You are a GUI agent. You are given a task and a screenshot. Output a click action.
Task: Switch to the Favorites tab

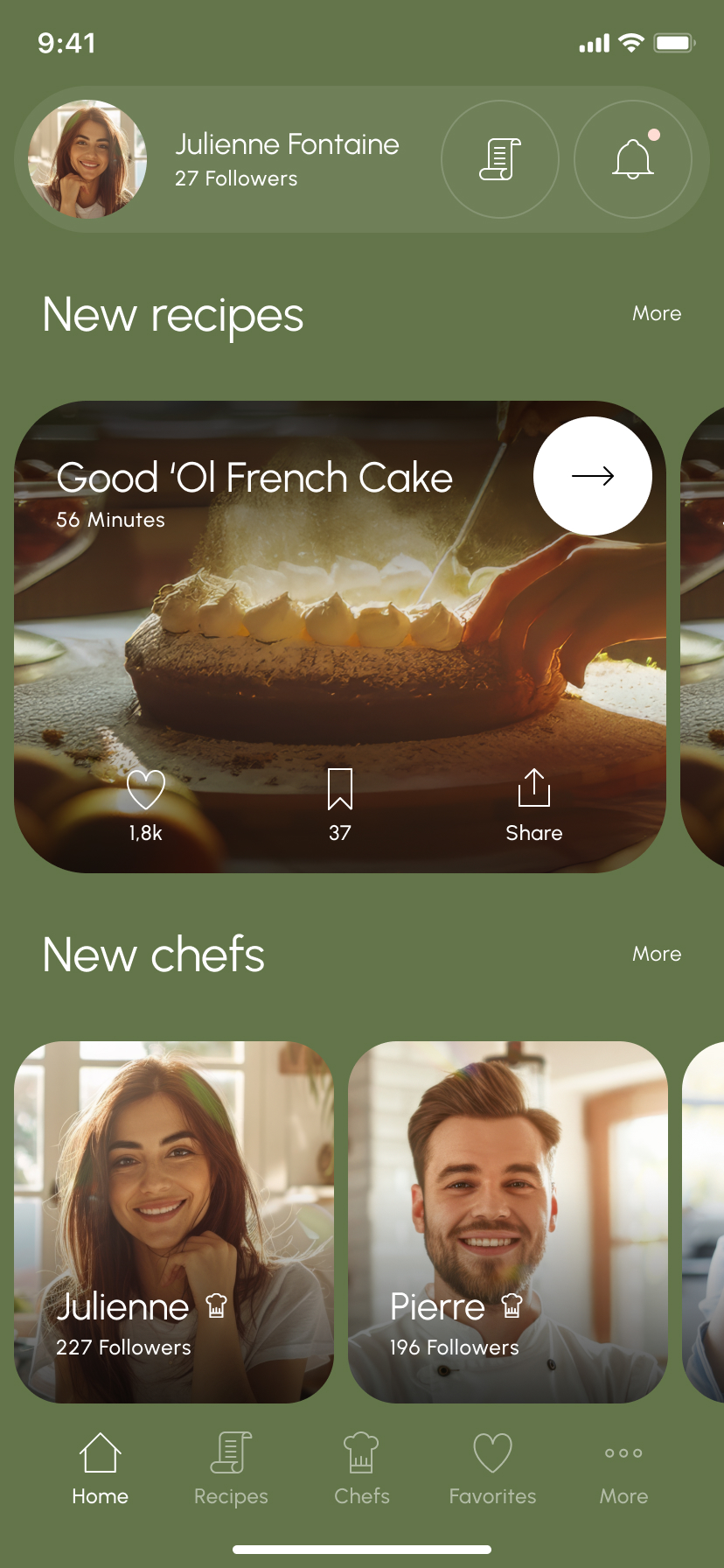coord(492,1470)
